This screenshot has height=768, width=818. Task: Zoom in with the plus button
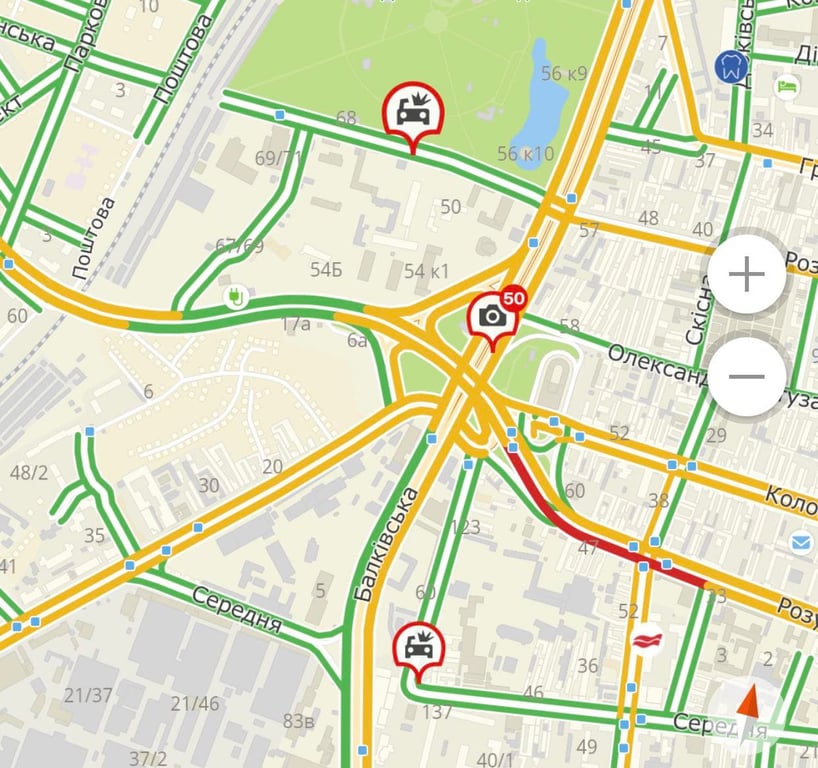click(x=747, y=273)
